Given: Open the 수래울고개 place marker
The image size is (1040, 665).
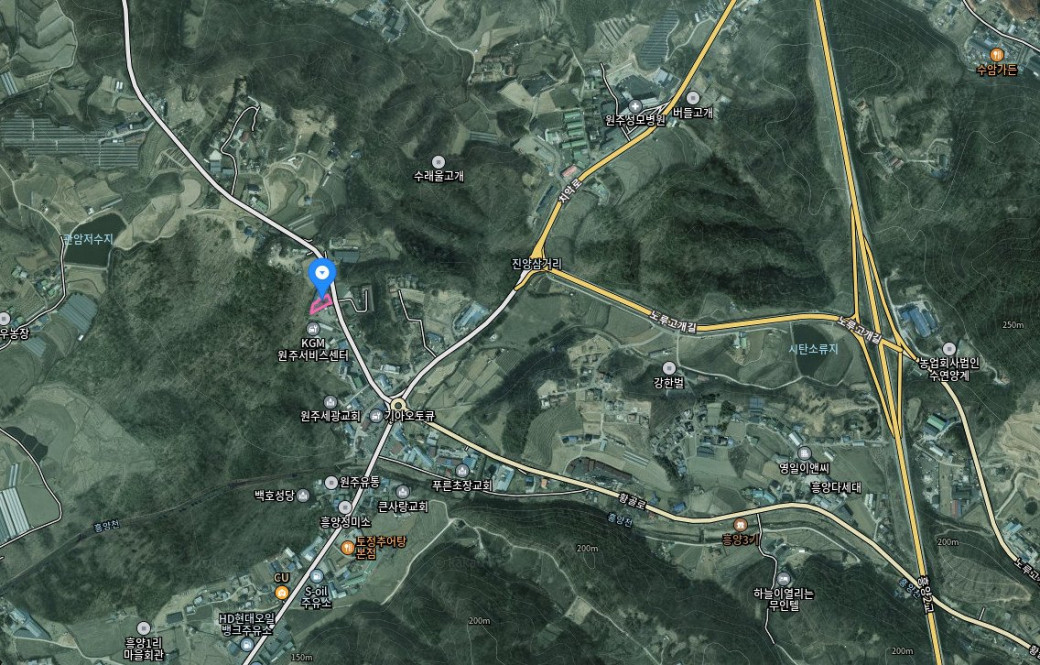Looking at the screenshot, I should [x=437, y=162].
